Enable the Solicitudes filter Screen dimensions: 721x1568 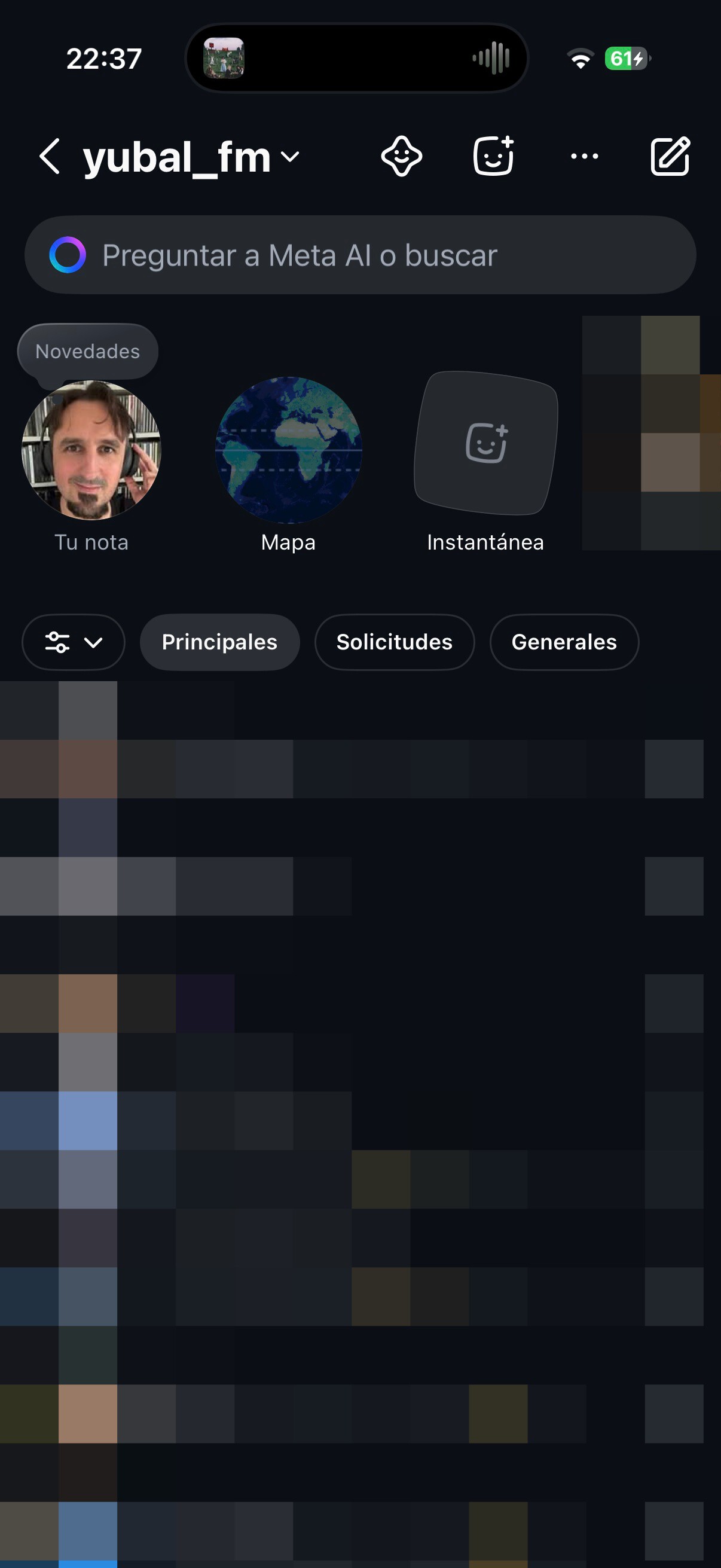394,642
